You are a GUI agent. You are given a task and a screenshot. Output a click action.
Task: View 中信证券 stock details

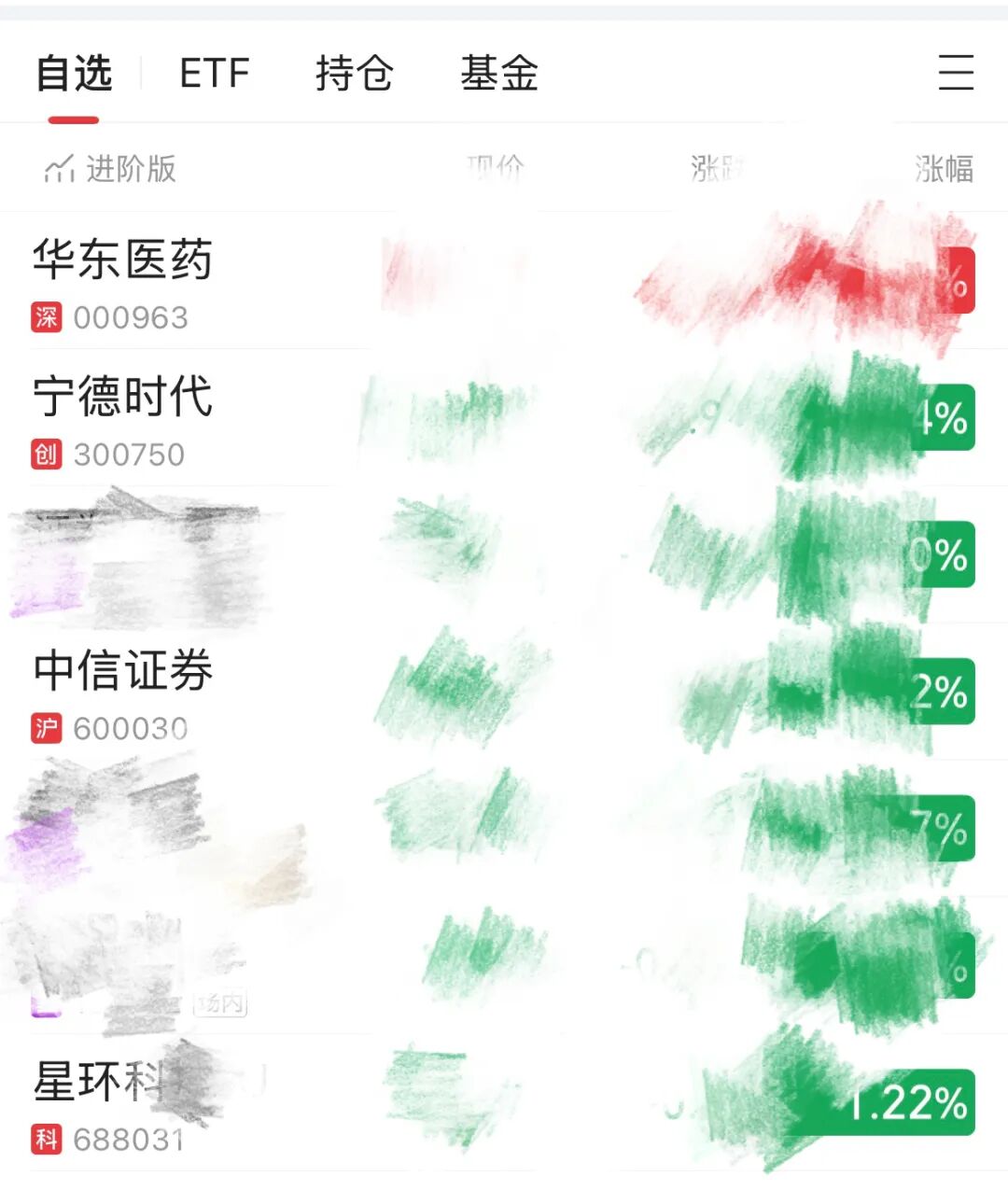(x=123, y=692)
